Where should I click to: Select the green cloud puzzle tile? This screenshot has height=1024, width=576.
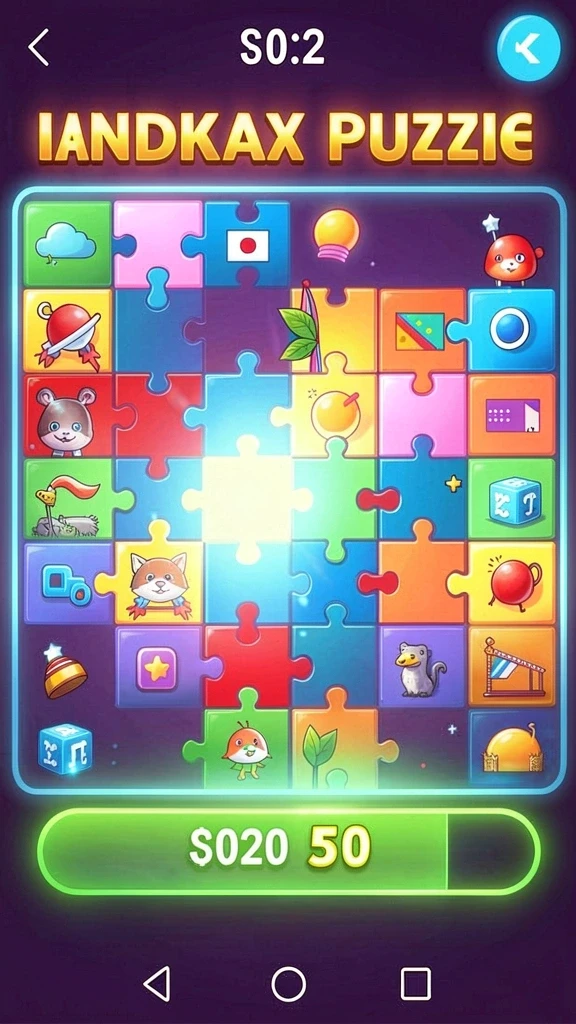coord(67,244)
